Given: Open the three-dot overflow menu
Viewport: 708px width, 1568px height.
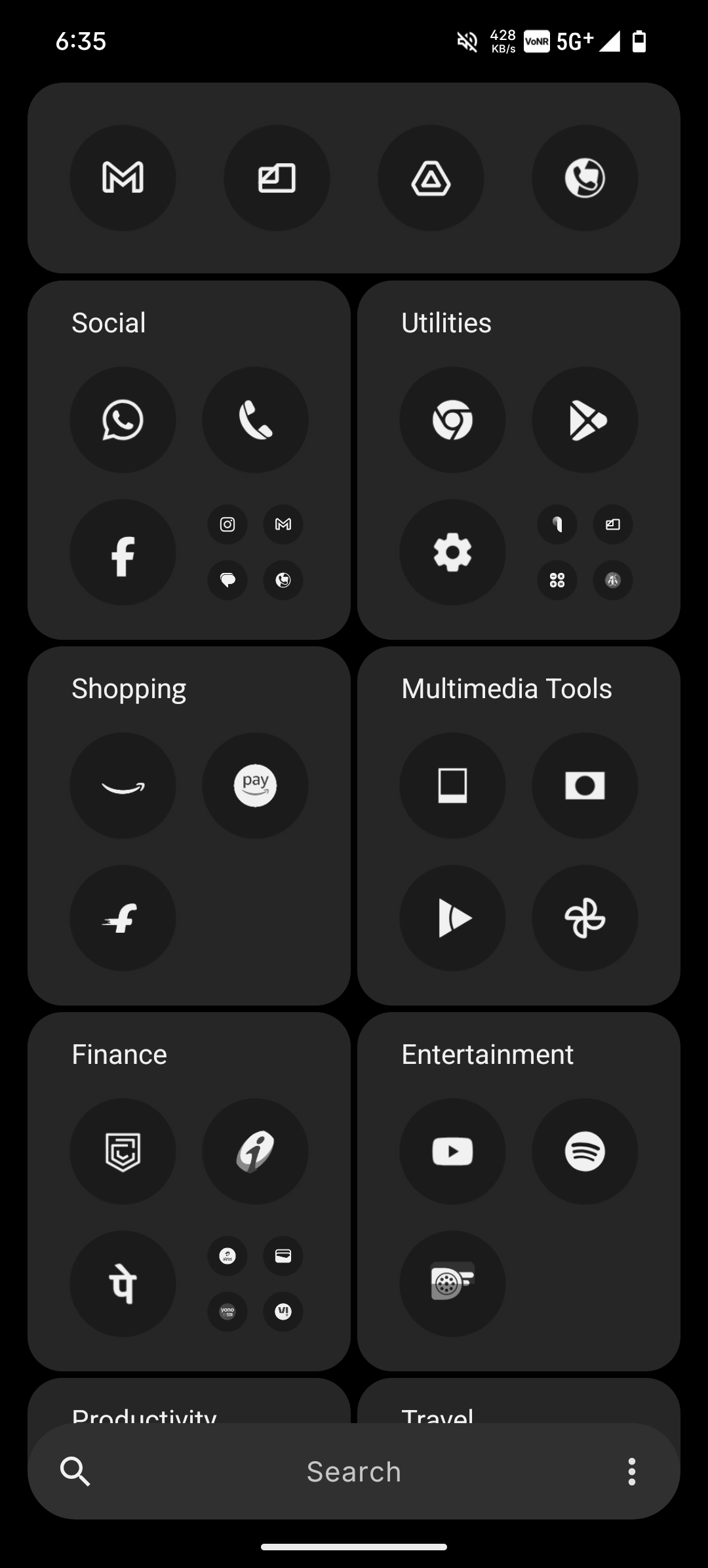Looking at the screenshot, I should tap(631, 1472).
